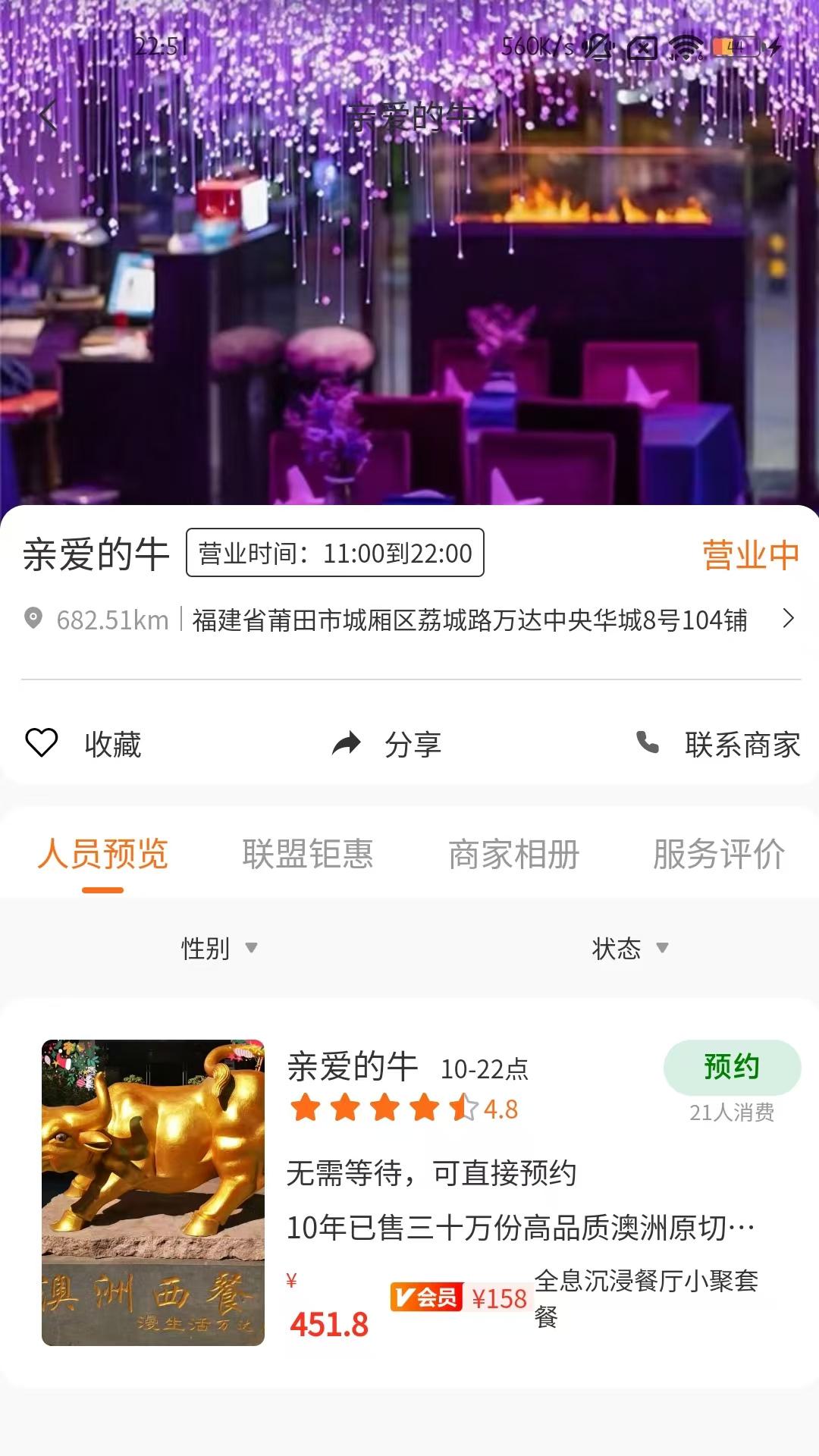Tap the Wi-Fi icon in the status bar

point(683,47)
